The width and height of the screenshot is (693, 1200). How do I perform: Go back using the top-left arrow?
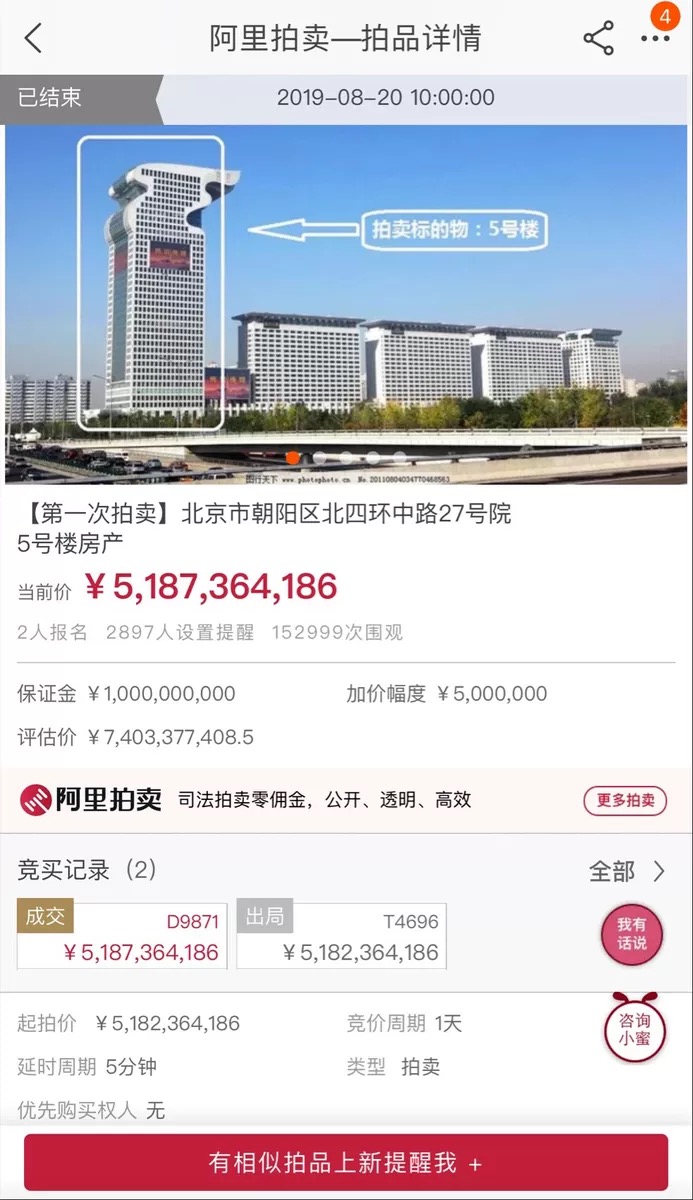[x=33, y=38]
